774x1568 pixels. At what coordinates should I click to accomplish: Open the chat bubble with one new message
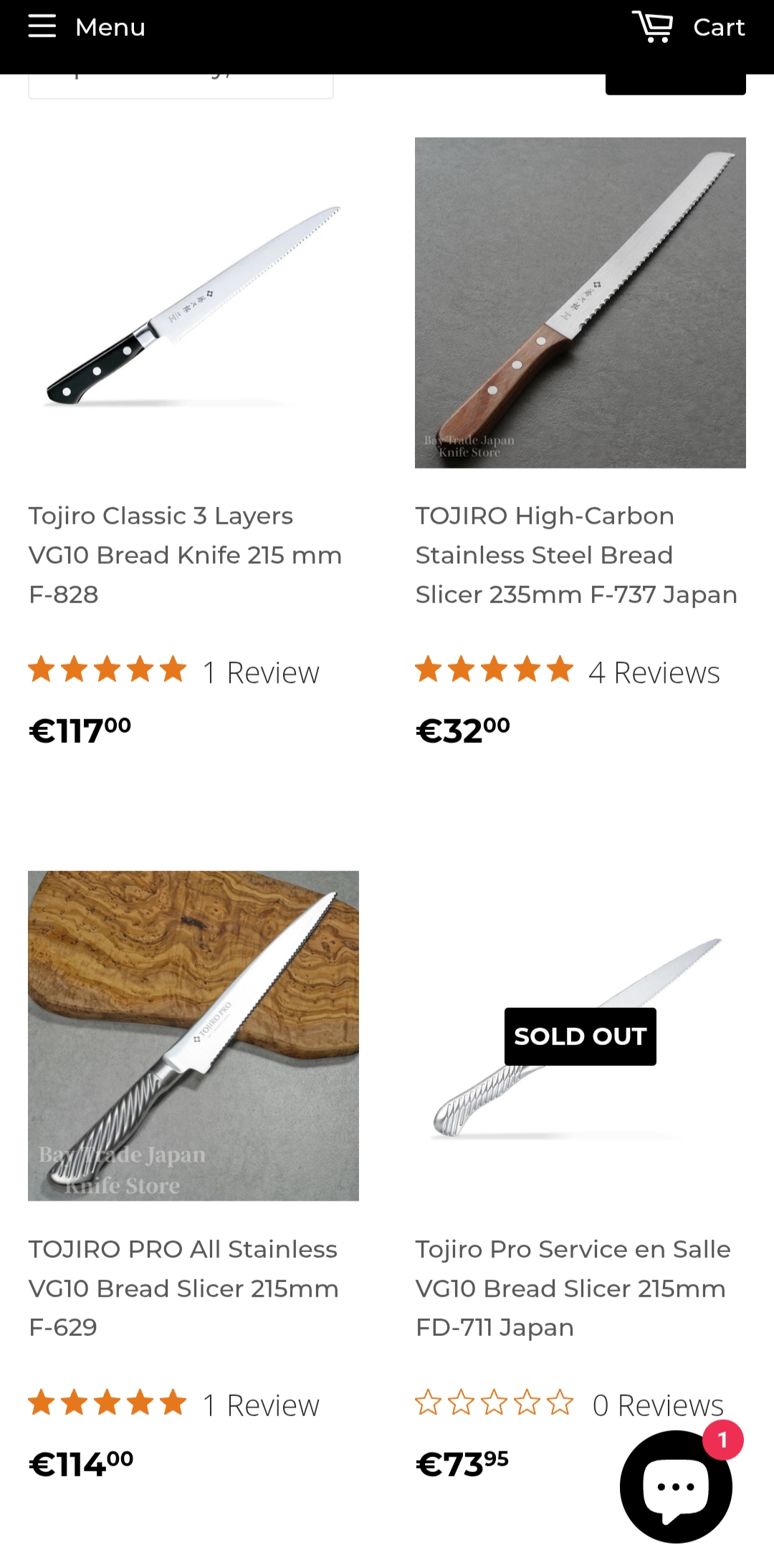[x=675, y=1487]
